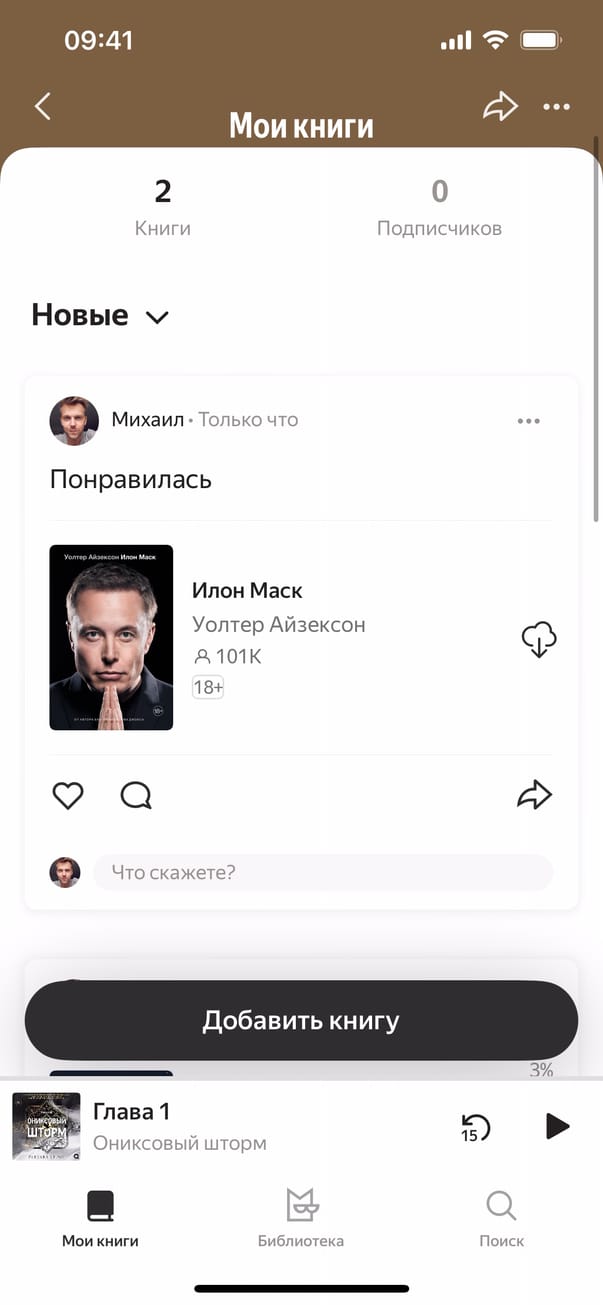The width and height of the screenshot is (603, 1305).
Task: Like Михаил's post
Action: point(67,796)
